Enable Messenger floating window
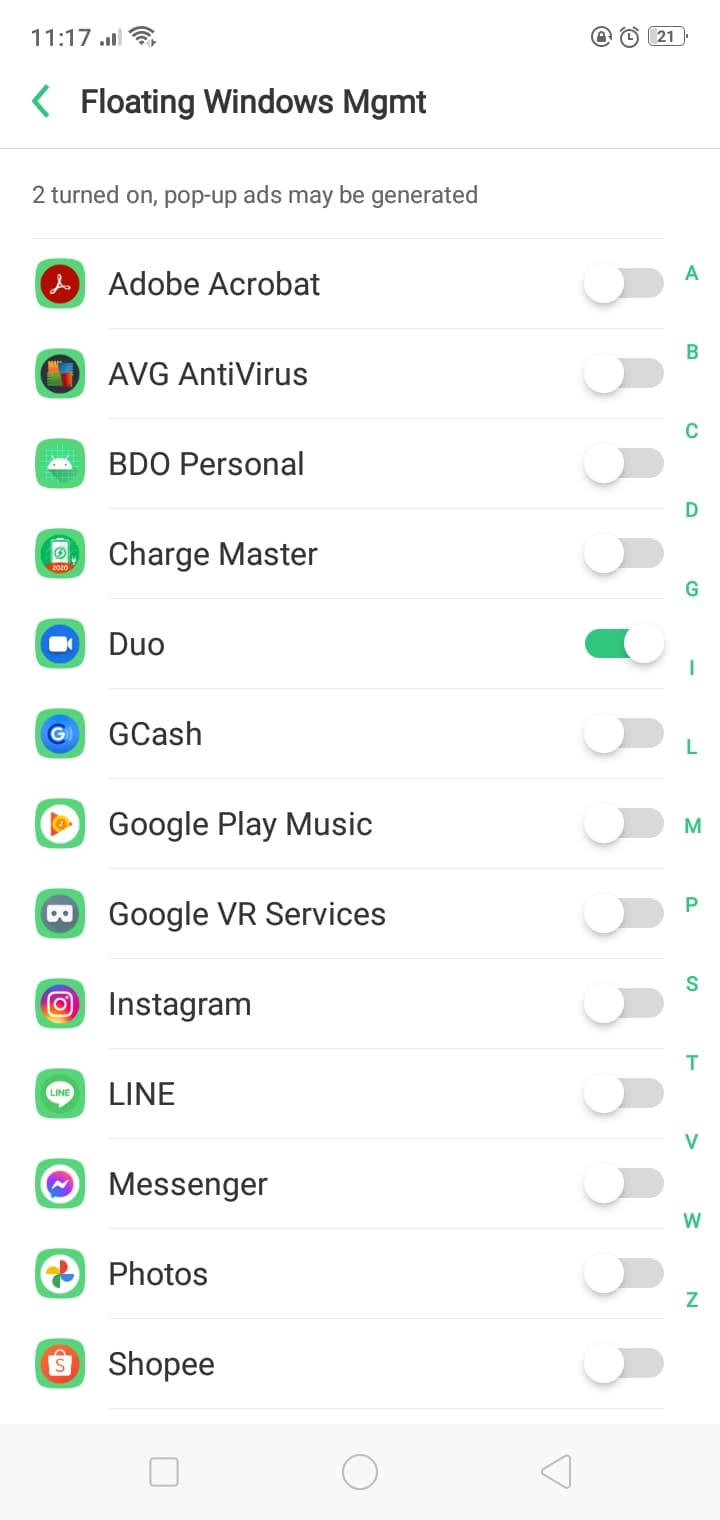 (x=623, y=1184)
